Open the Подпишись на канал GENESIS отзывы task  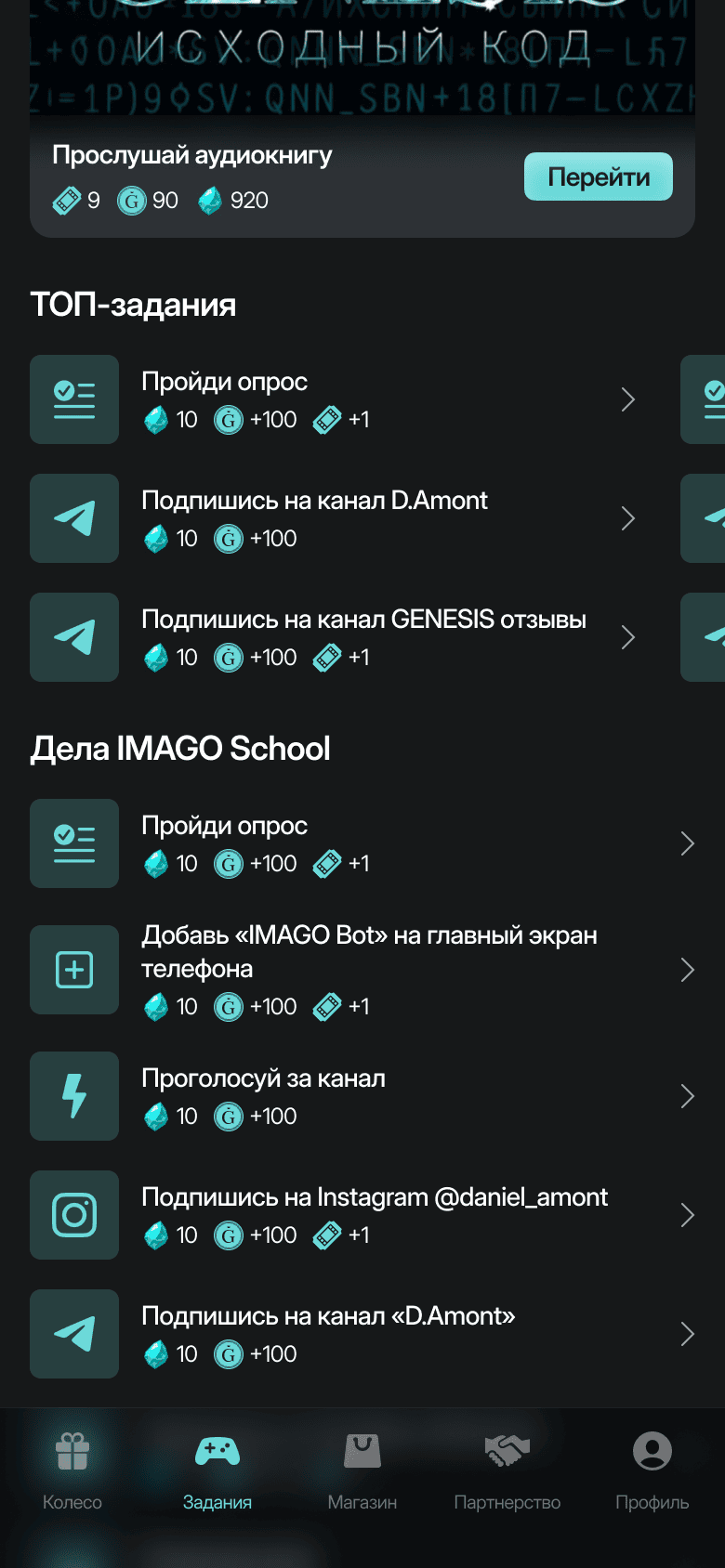point(362,637)
